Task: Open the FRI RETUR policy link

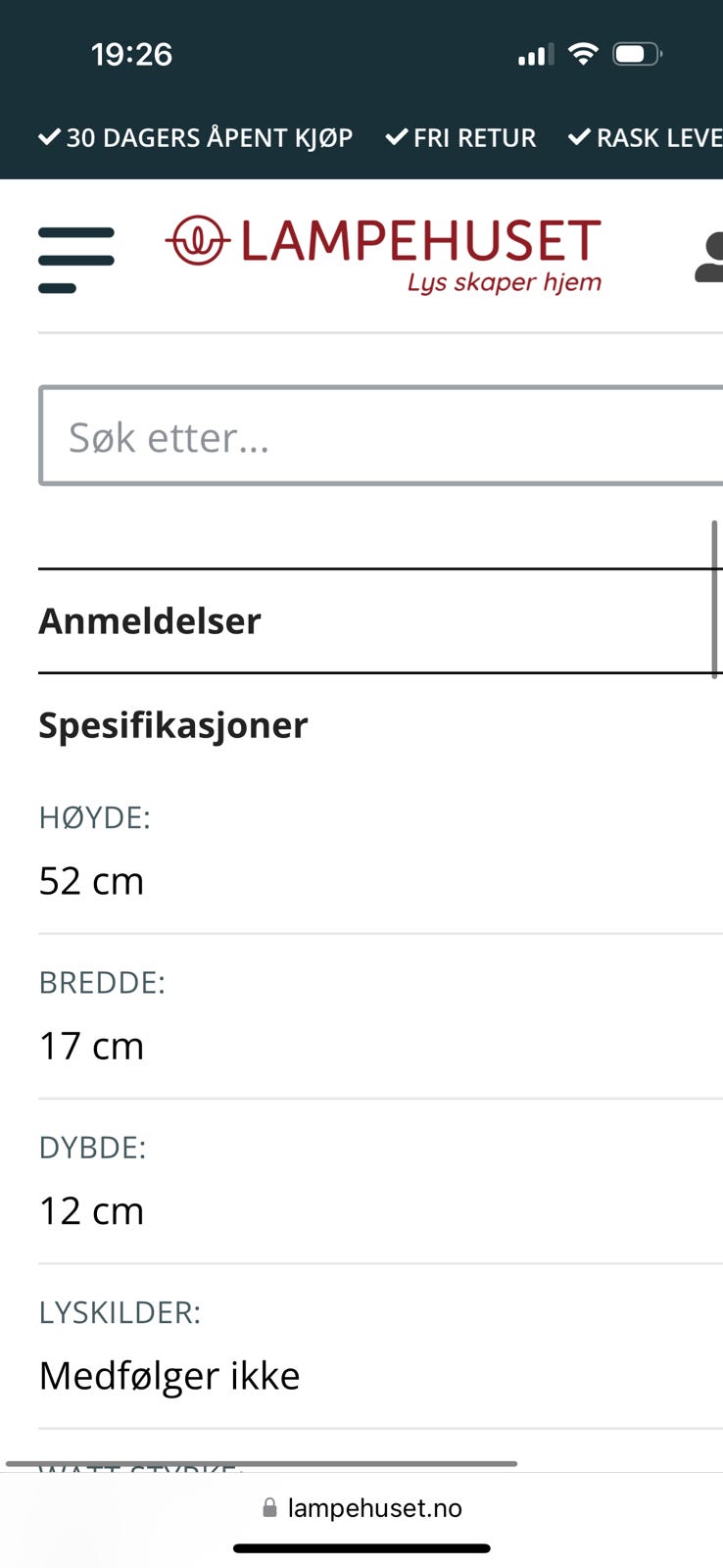Action: tap(474, 137)
